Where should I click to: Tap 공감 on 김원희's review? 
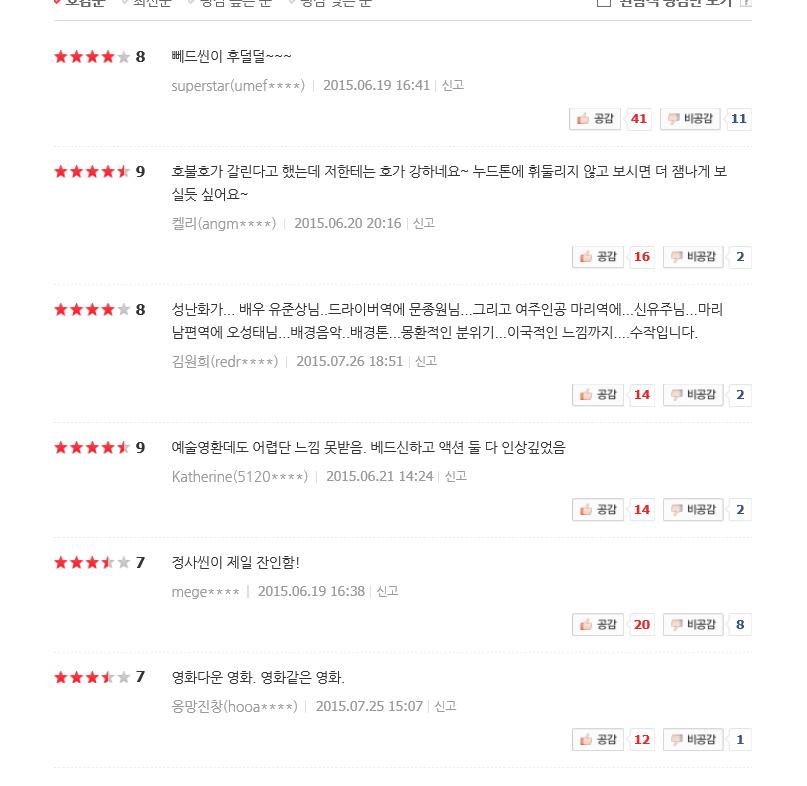(x=597, y=395)
